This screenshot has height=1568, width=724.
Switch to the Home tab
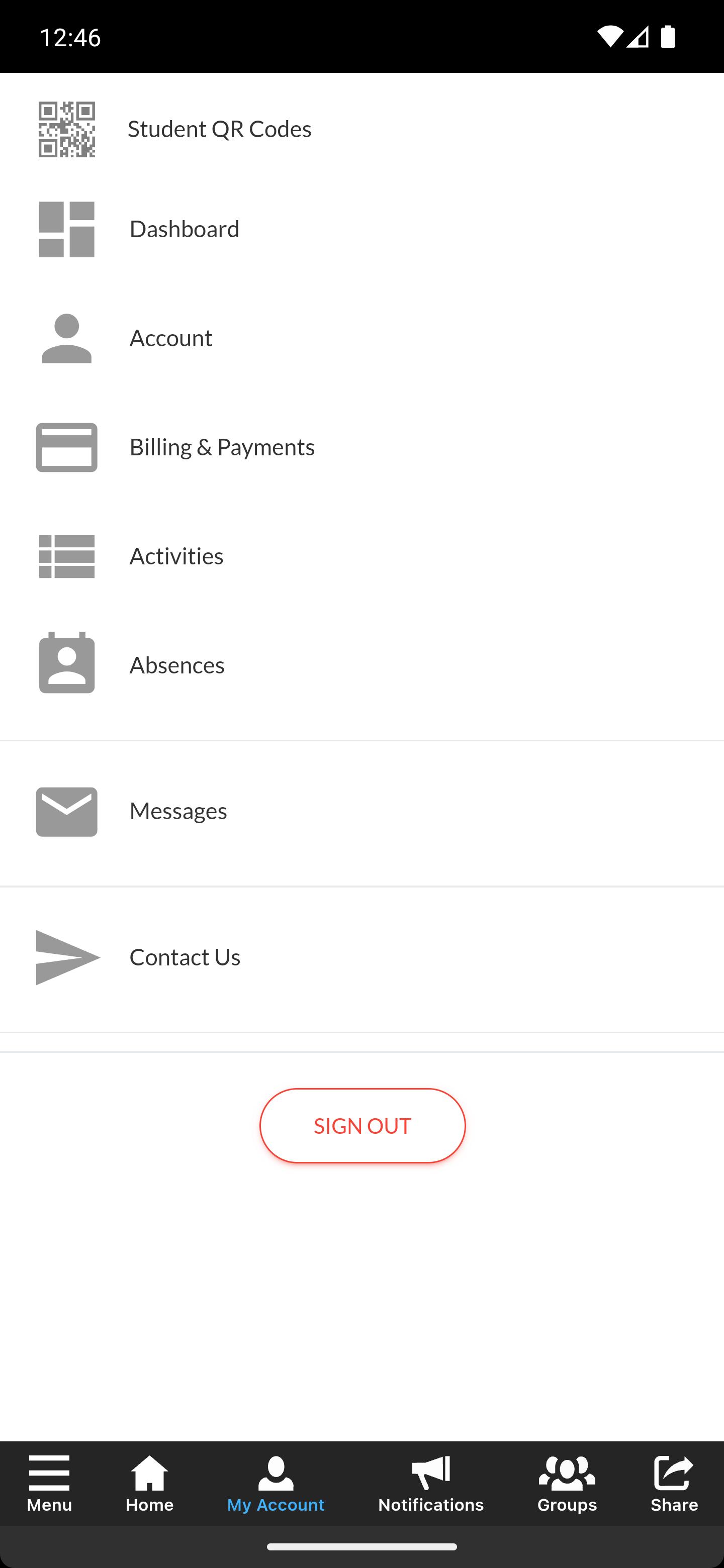click(x=150, y=1484)
